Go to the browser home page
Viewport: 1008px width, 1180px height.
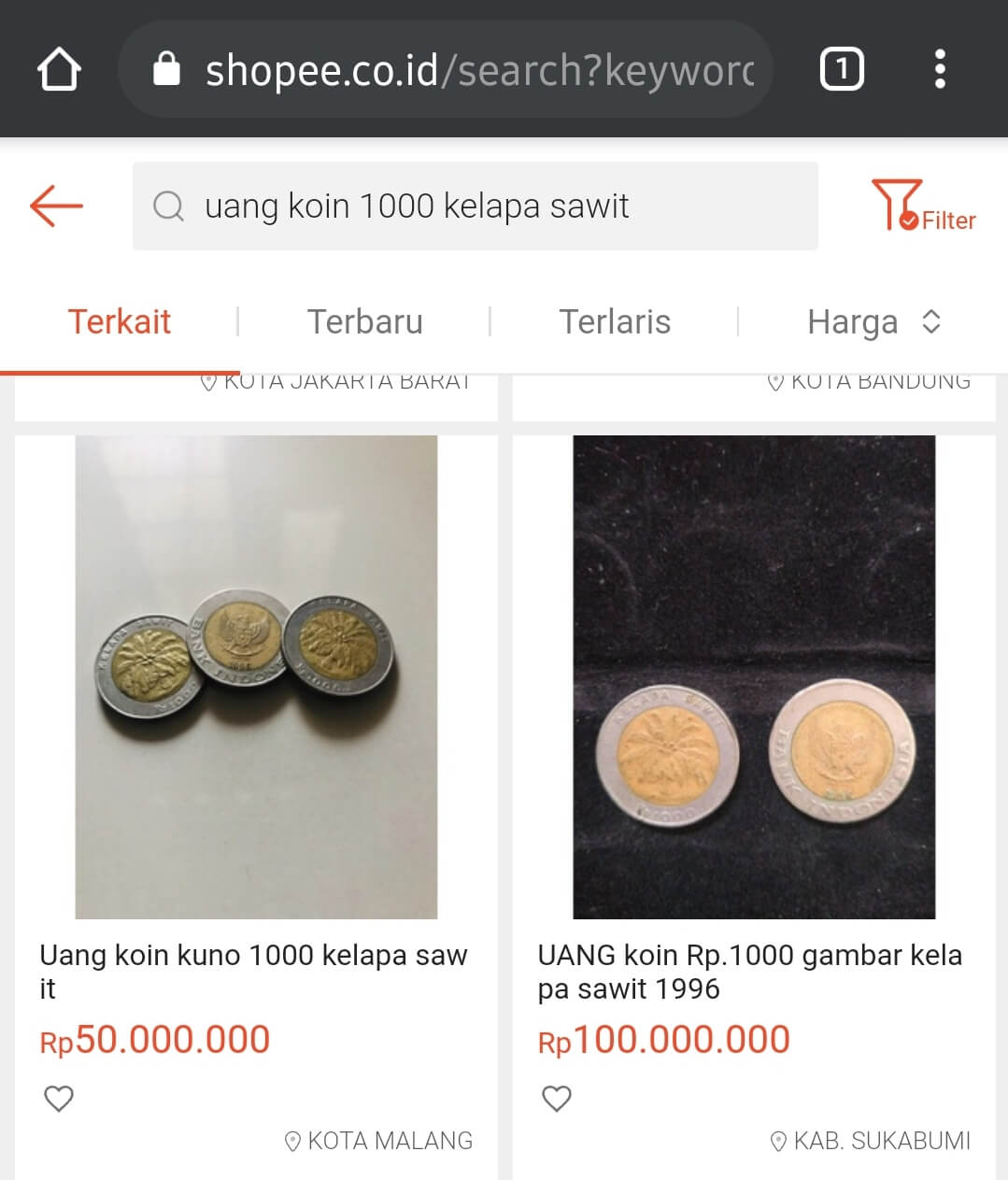(59, 70)
